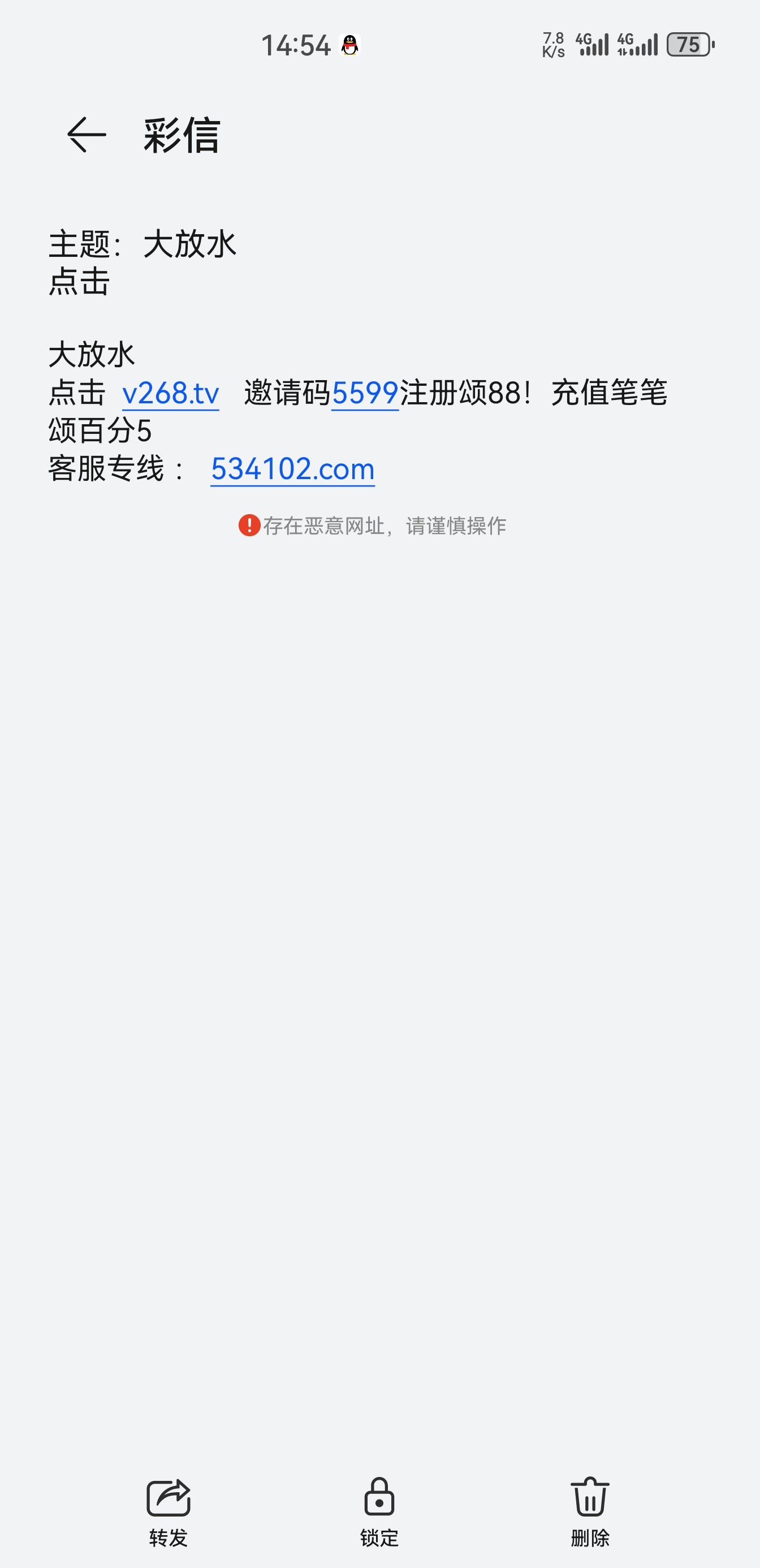Tap the underlined 5599 invitation code
Viewport: 760px width, 1568px height.
click(x=365, y=393)
